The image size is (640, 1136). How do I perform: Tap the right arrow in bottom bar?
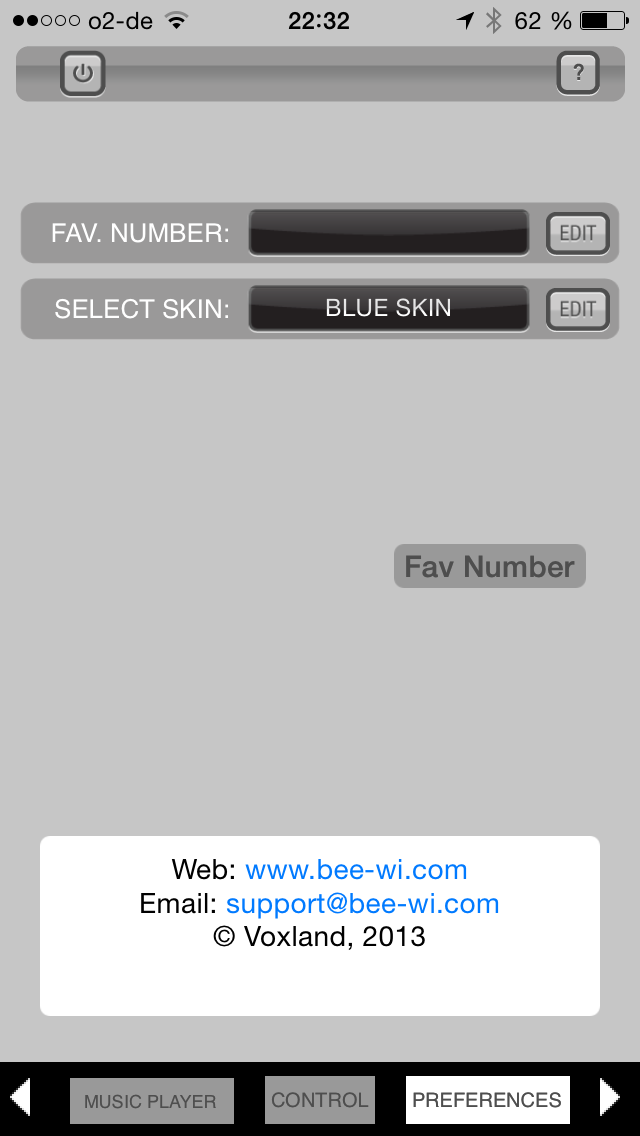pyautogui.click(x=610, y=1098)
